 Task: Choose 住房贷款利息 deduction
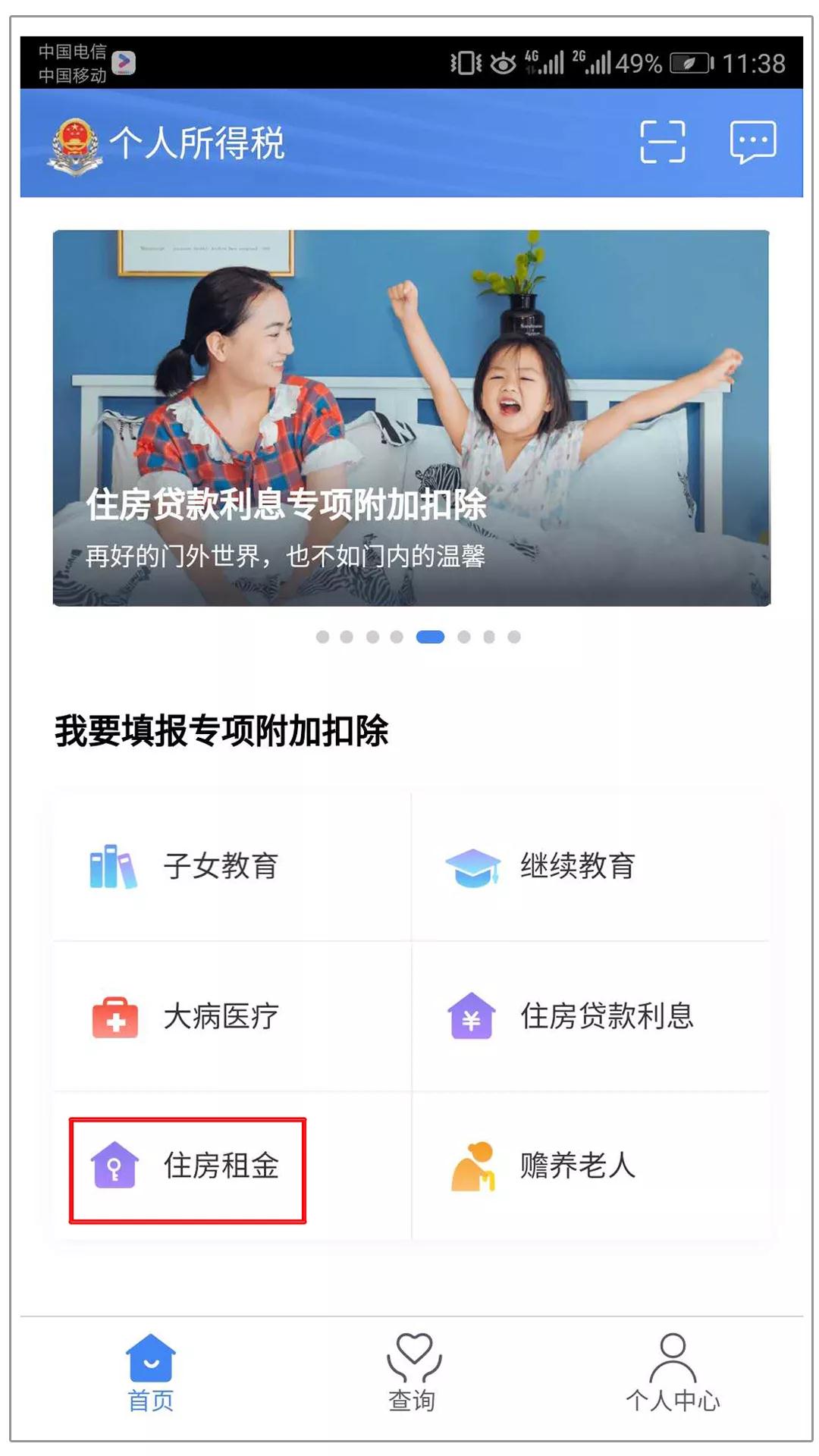[x=591, y=1016]
